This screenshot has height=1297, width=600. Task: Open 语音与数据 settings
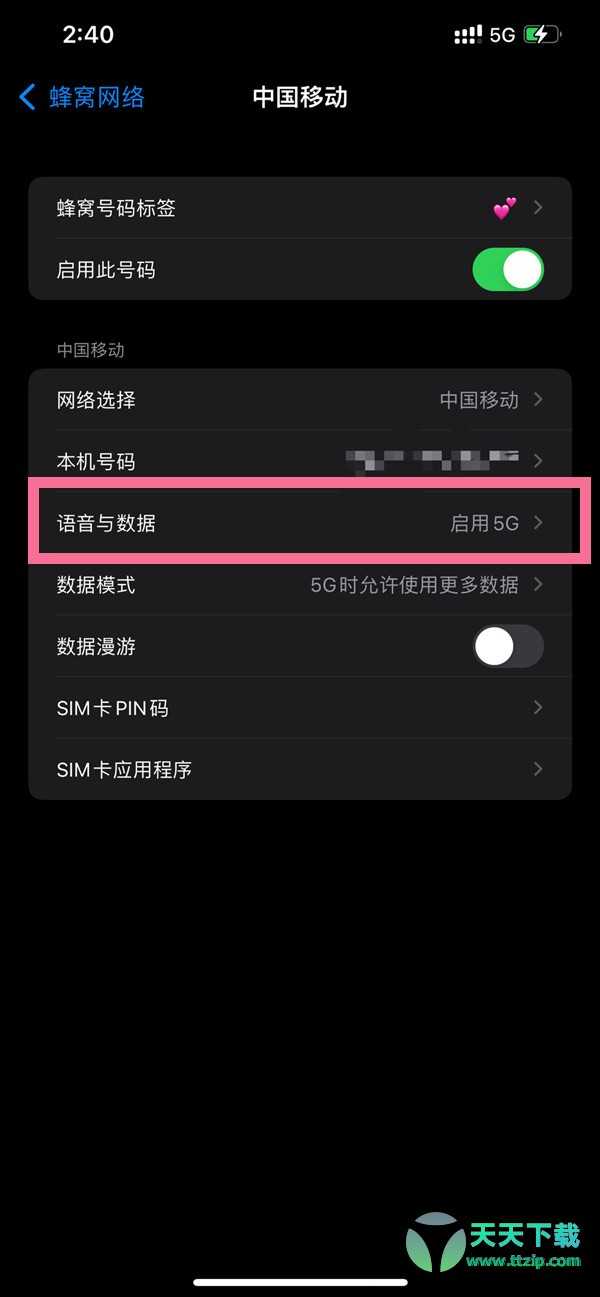[300, 523]
